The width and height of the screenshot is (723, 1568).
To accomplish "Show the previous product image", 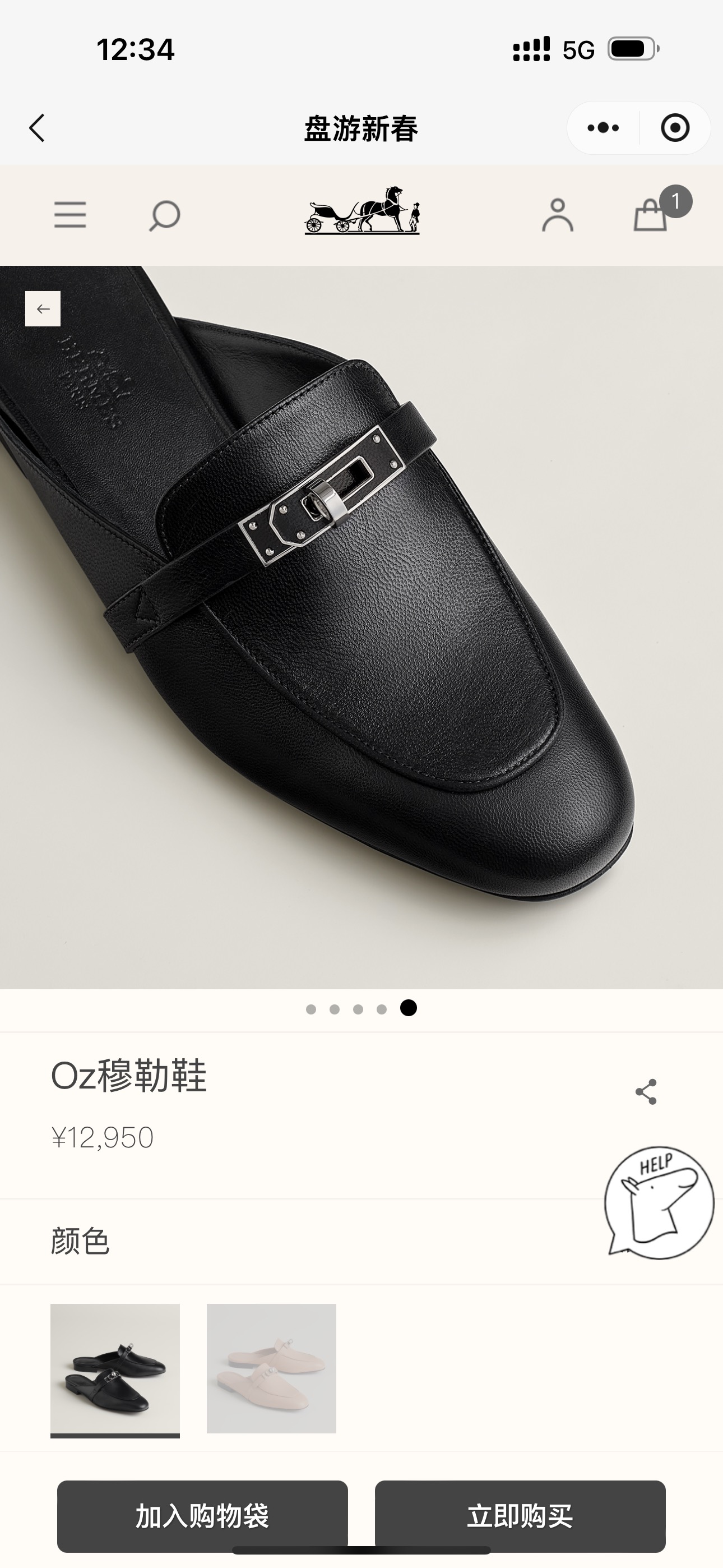I will [43, 308].
